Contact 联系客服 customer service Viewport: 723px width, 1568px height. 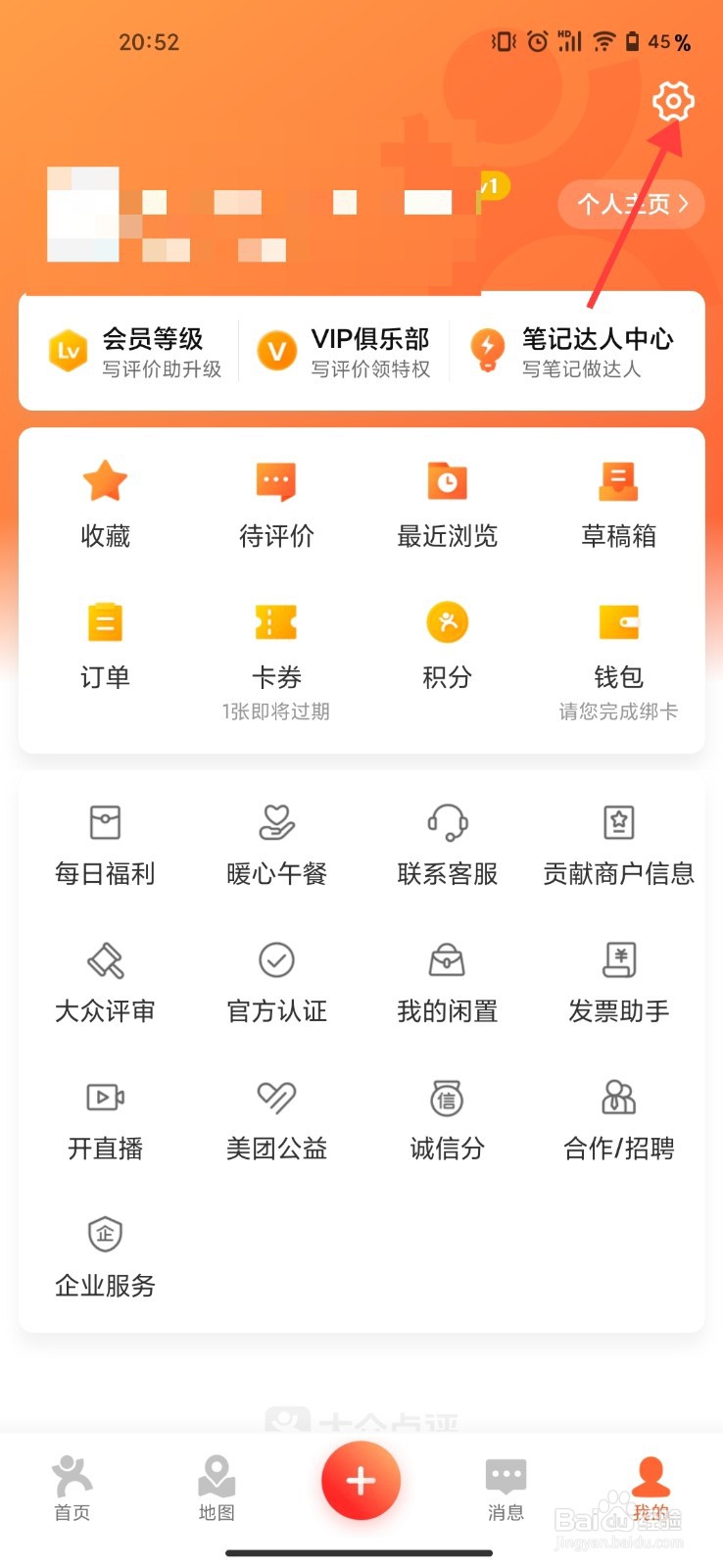(447, 844)
